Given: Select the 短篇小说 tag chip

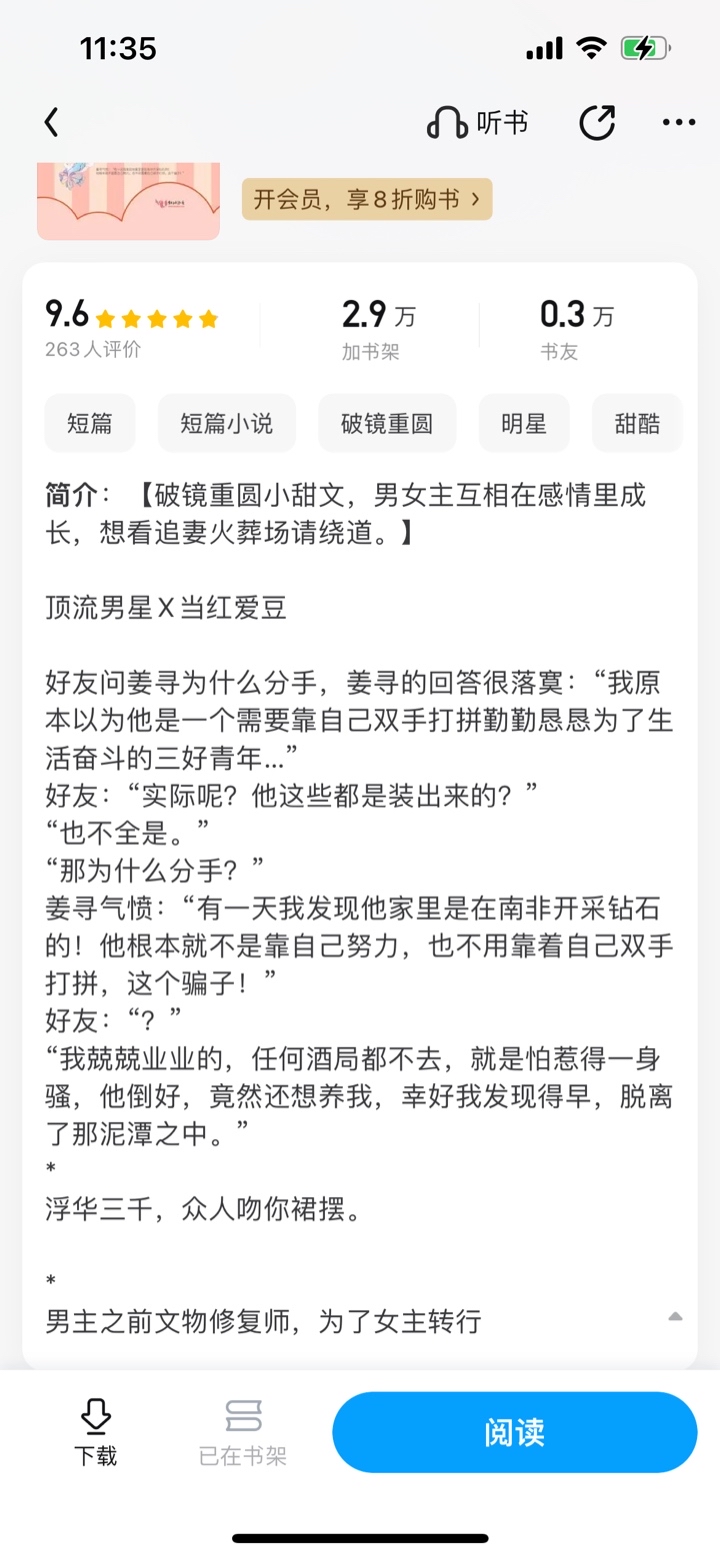Looking at the screenshot, I should click(x=227, y=423).
